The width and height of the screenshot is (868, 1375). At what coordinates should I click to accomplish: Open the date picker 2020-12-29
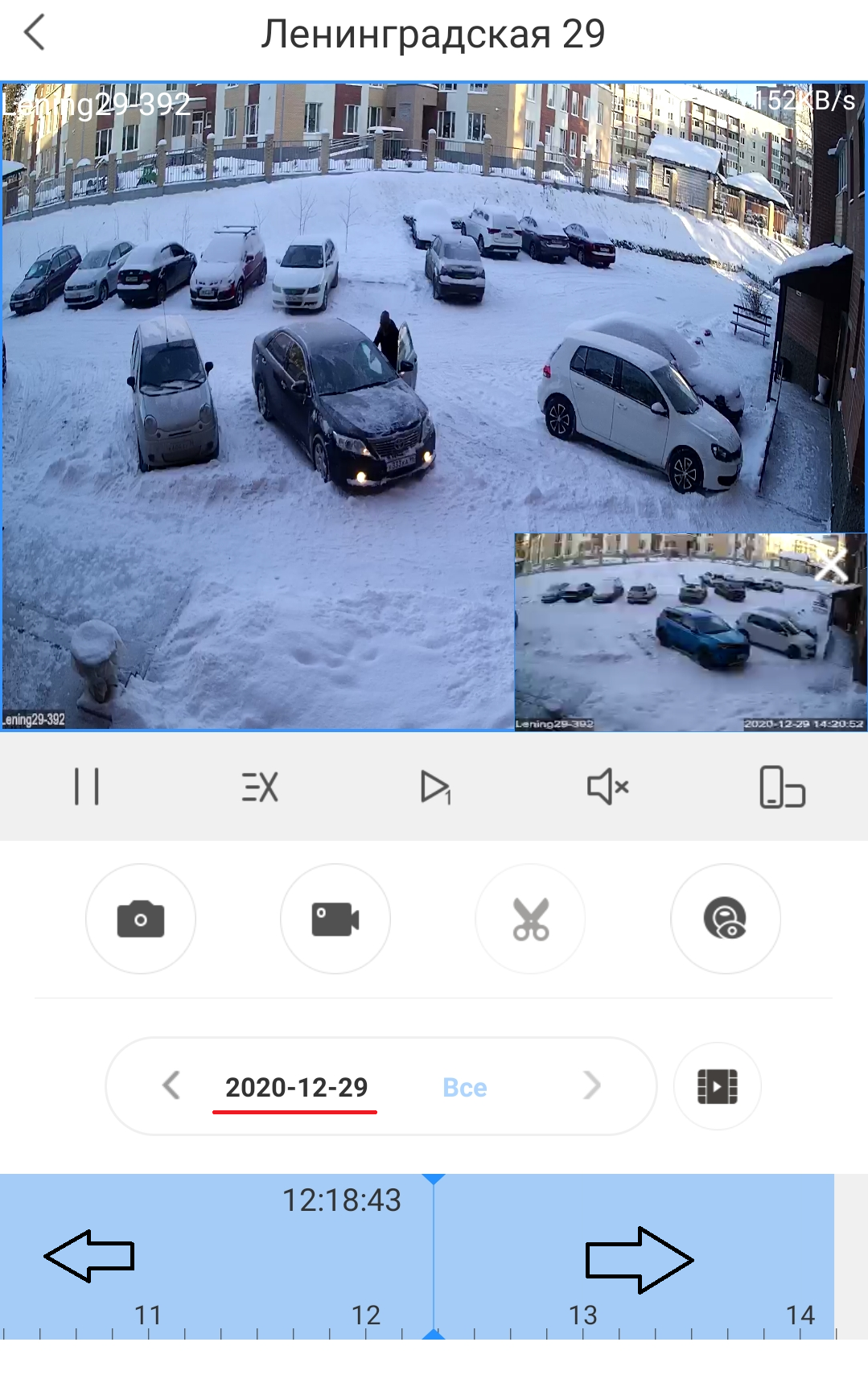click(x=296, y=1087)
